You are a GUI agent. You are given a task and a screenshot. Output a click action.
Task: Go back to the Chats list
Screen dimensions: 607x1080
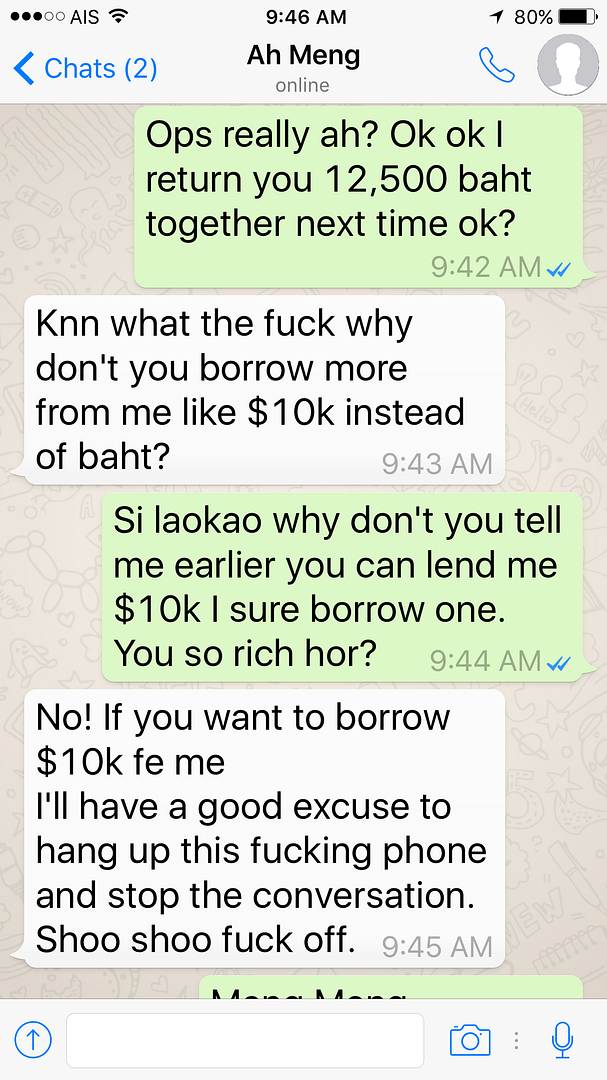pyautogui.click(x=85, y=68)
